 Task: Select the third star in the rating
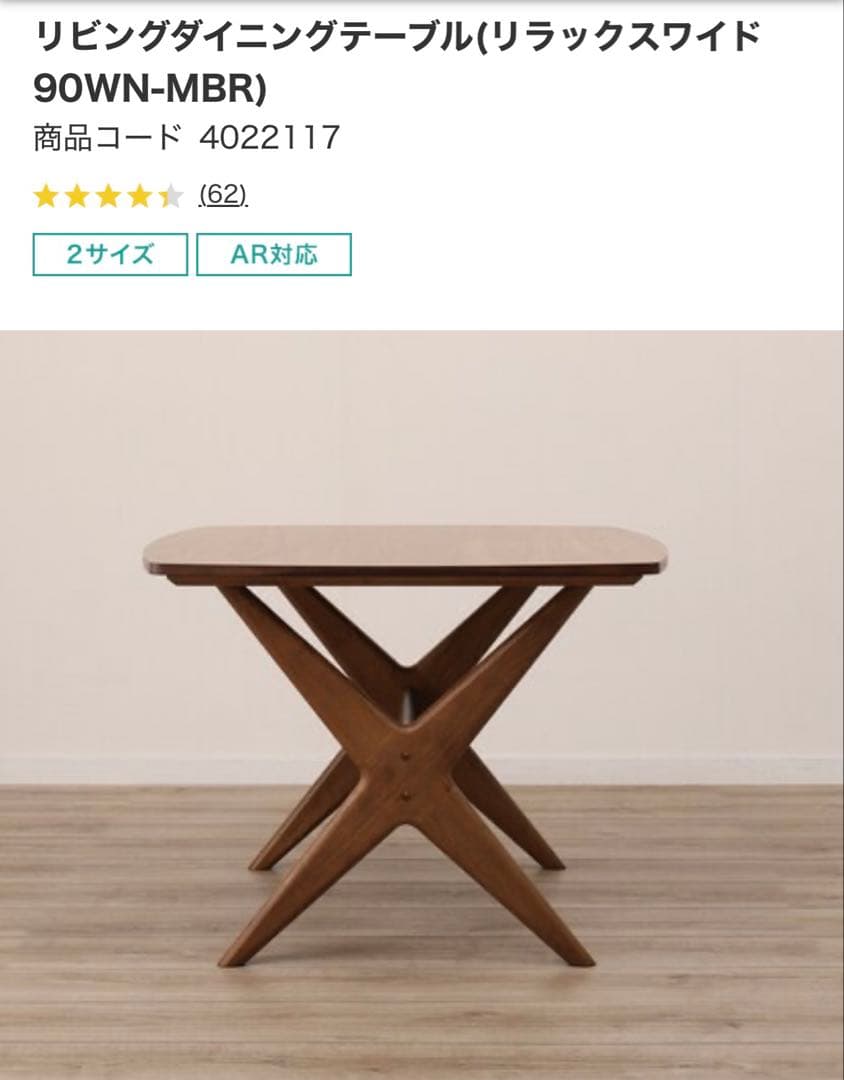point(109,197)
